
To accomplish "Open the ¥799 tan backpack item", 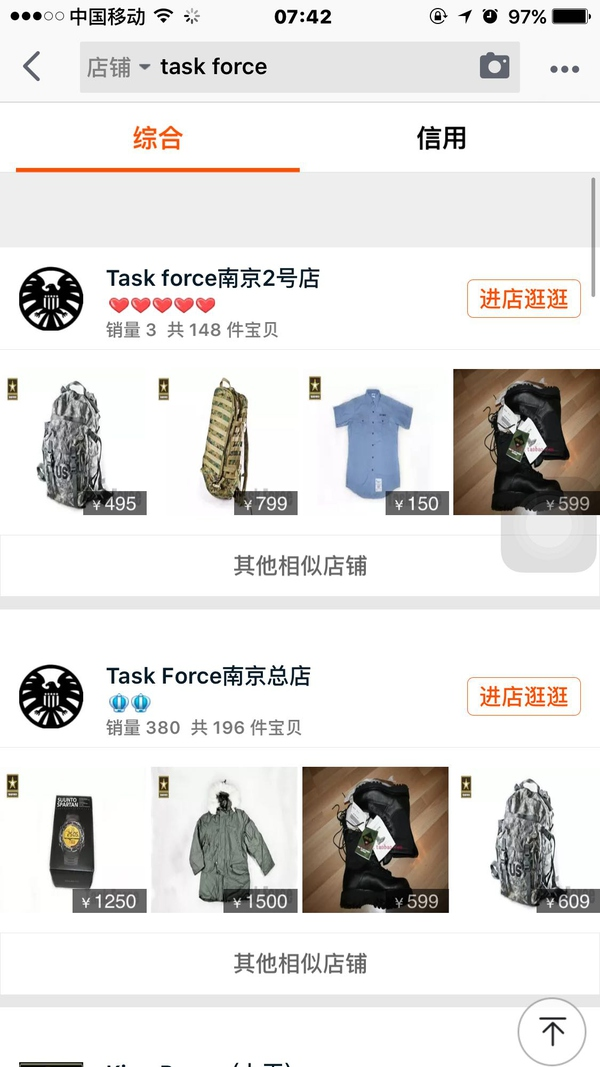I will point(225,442).
